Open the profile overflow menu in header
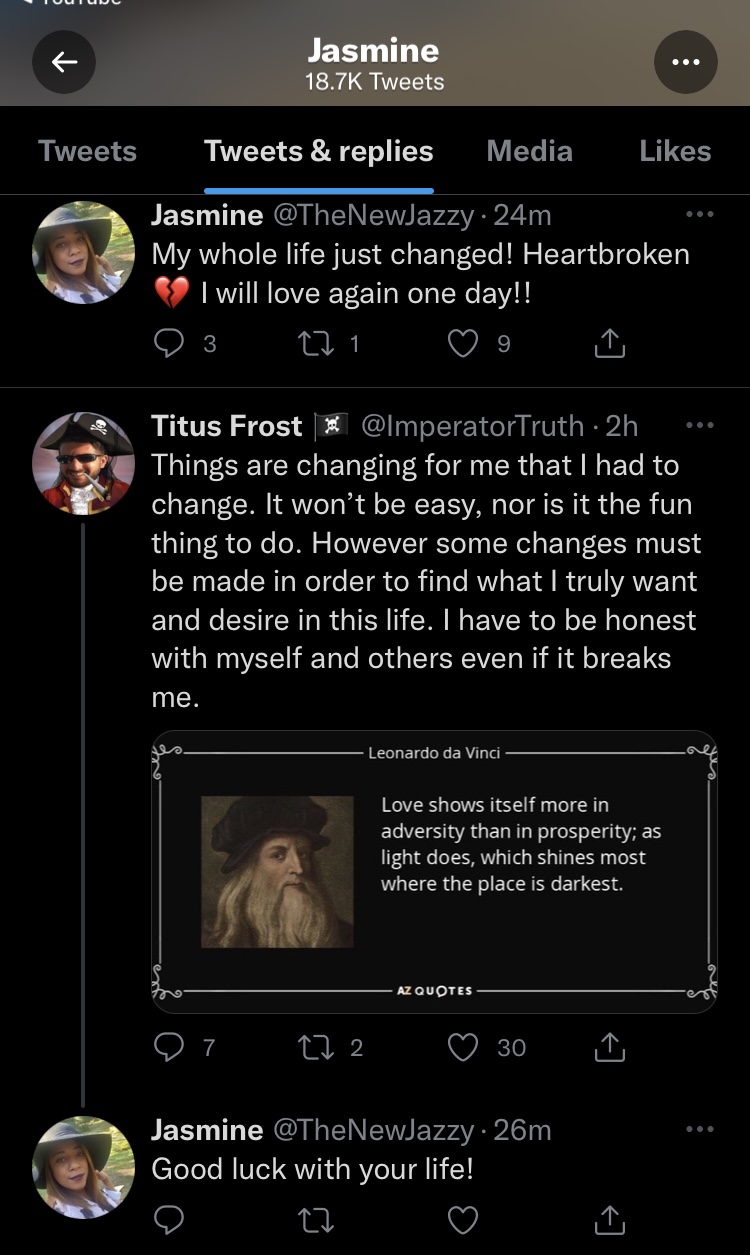The image size is (750, 1255). coord(685,62)
